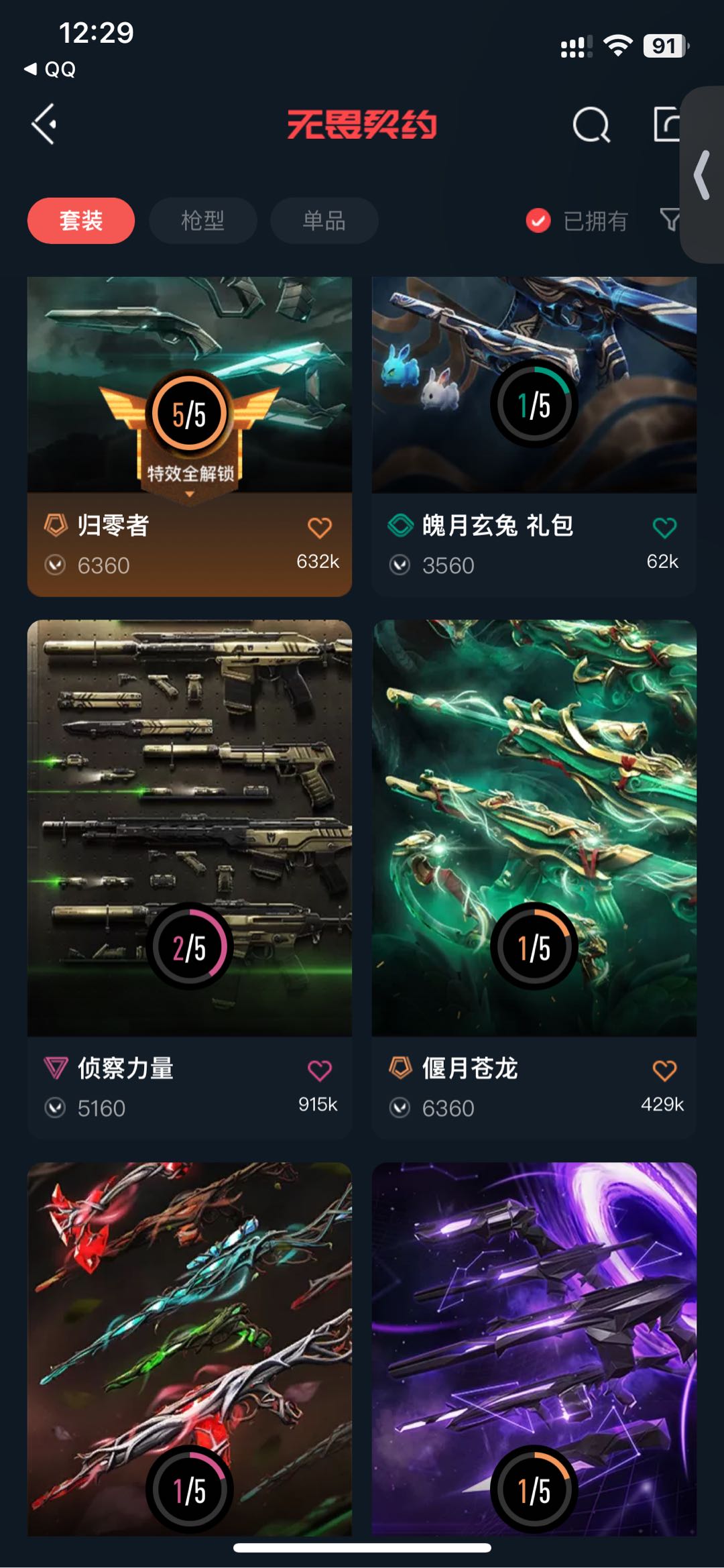Open the filter funnel icon

(x=670, y=219)
